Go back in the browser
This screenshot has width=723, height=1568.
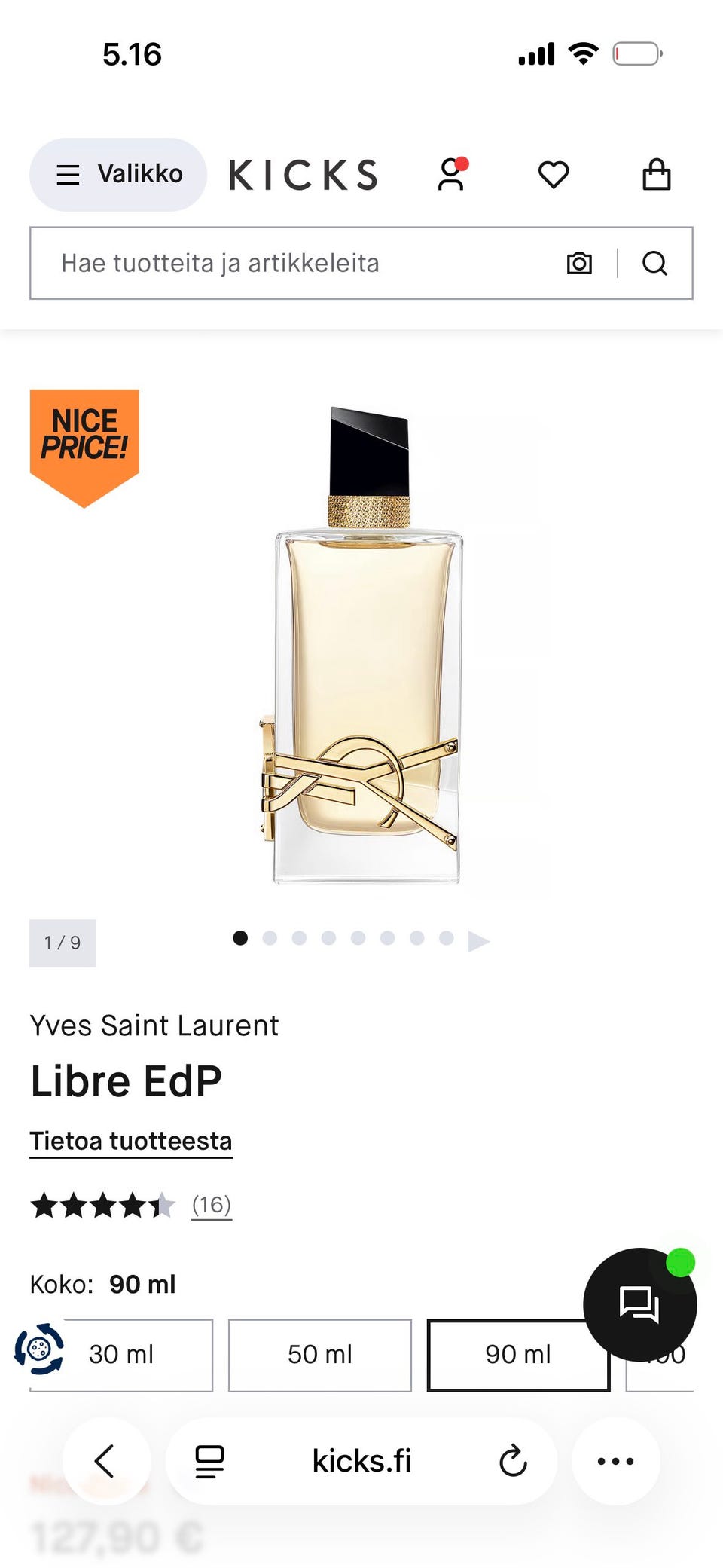coord(105,1461)
